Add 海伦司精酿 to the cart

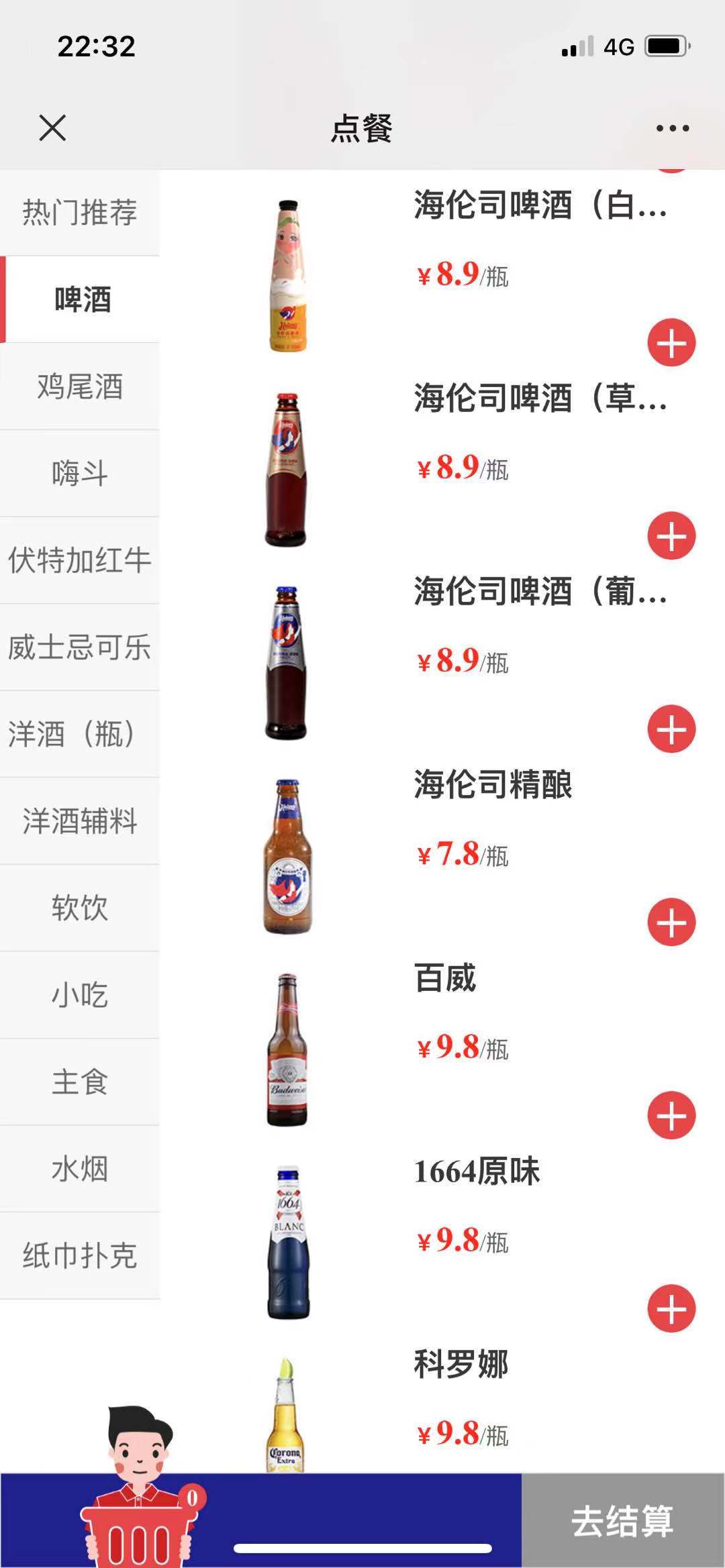click(x=671, y=923)
